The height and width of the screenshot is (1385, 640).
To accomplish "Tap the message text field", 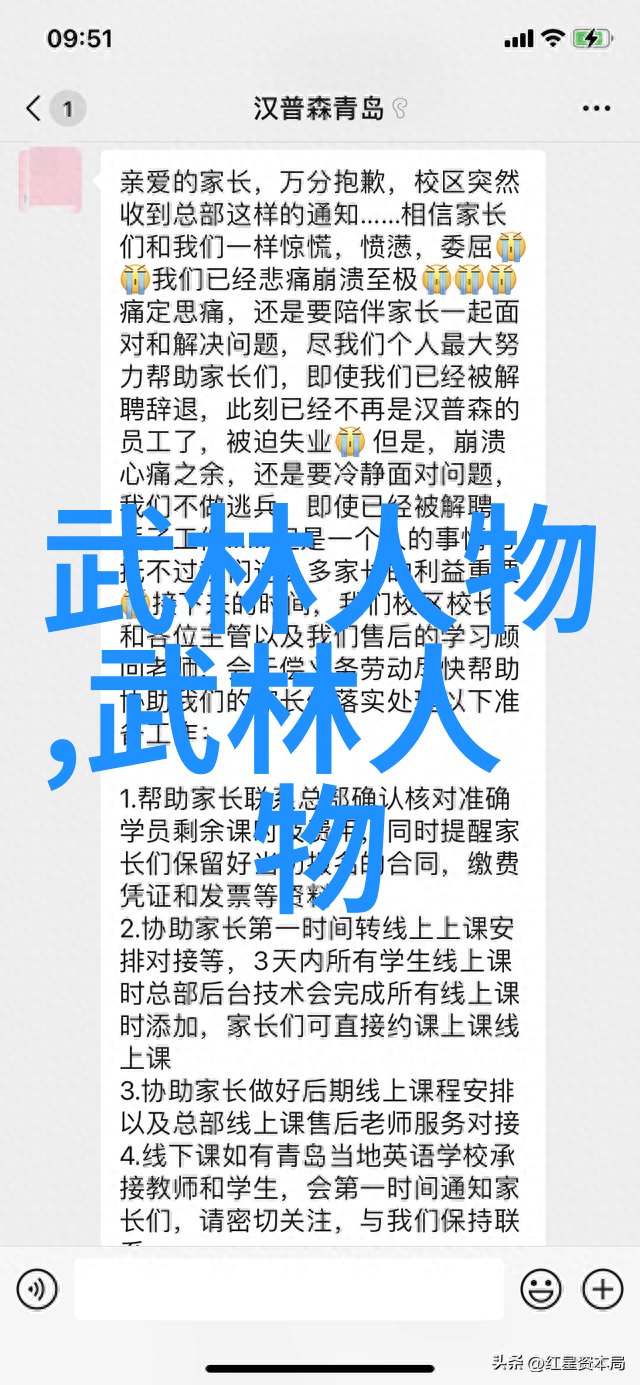I will click(x=289, y=1289).
